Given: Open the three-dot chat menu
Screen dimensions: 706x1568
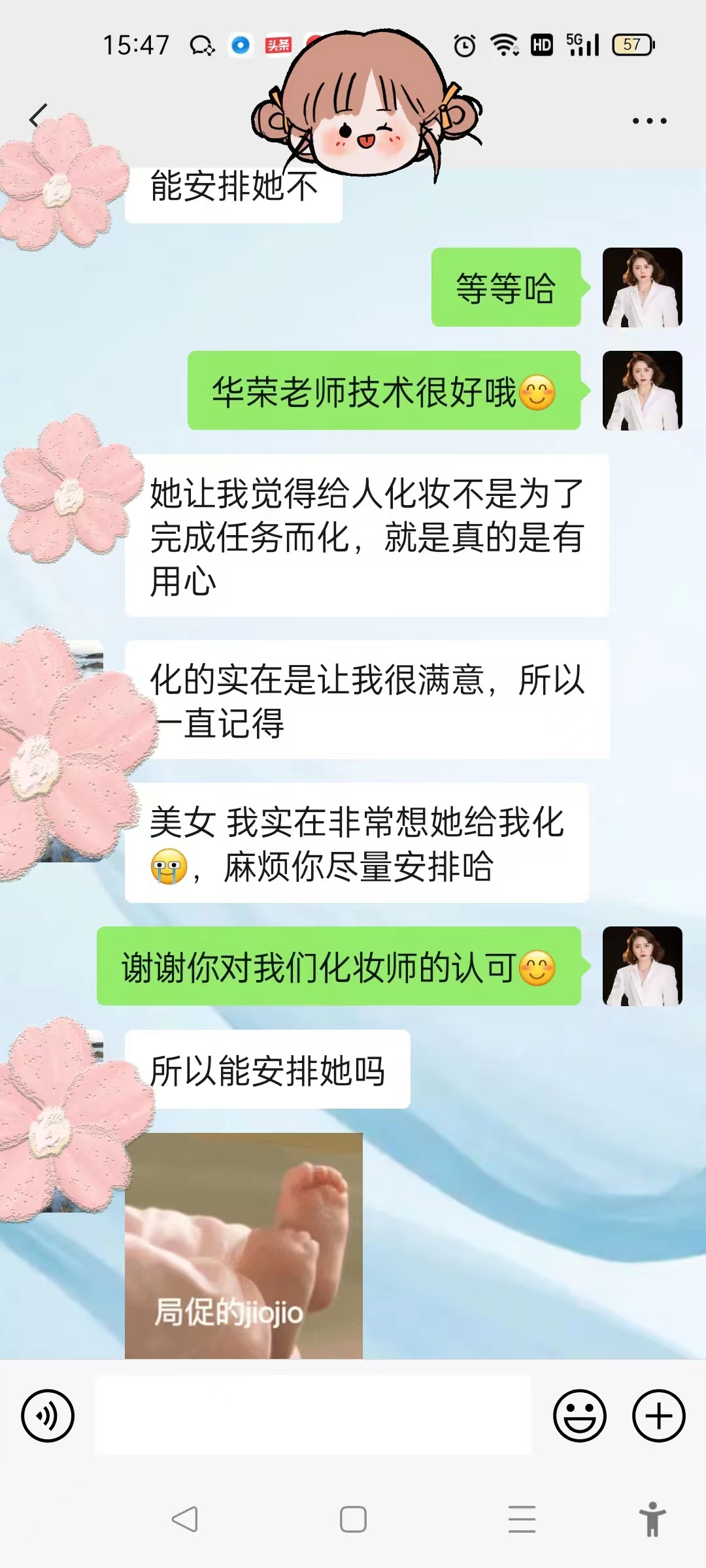Looking at the screenshot, I should tap(649, 121).
